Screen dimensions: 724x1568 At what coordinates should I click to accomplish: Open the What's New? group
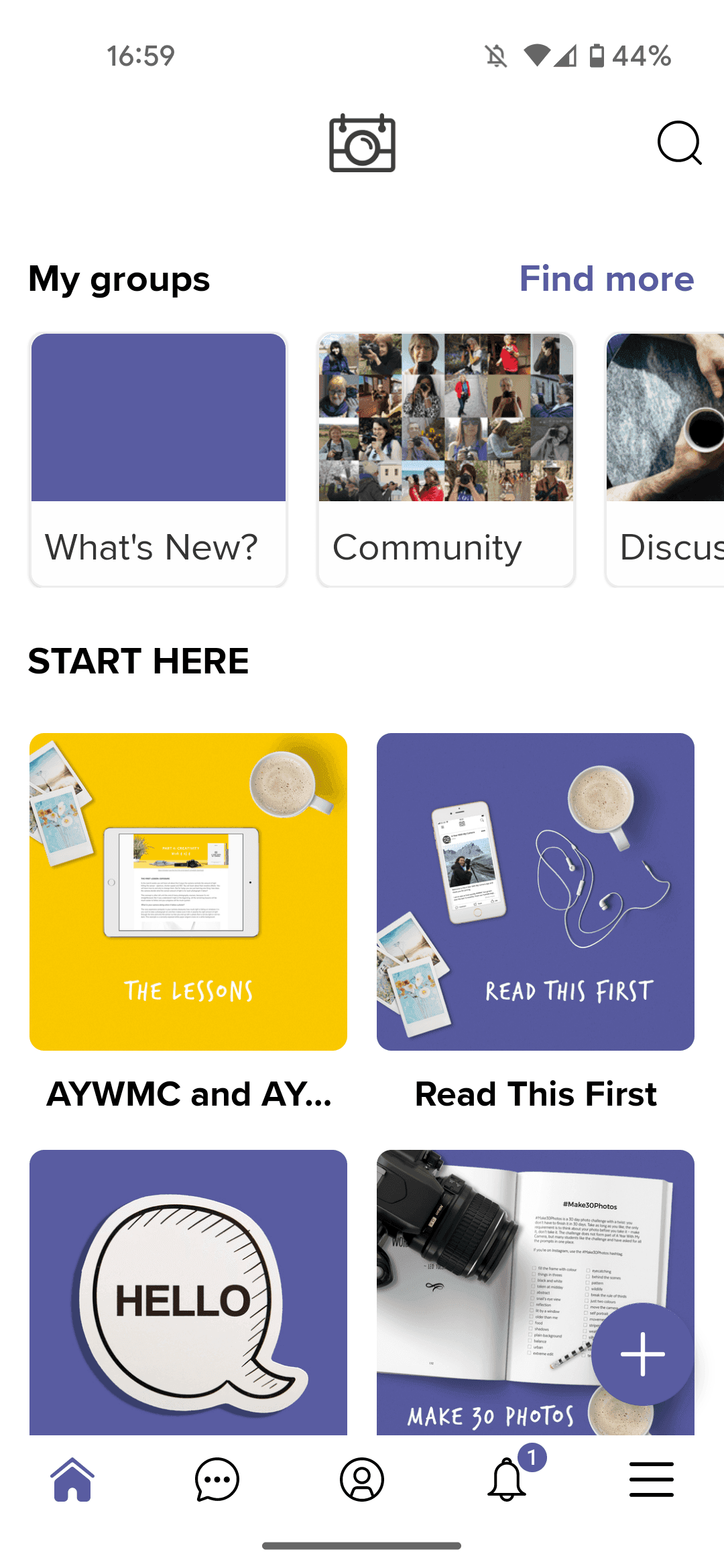[x=158, y=460]
